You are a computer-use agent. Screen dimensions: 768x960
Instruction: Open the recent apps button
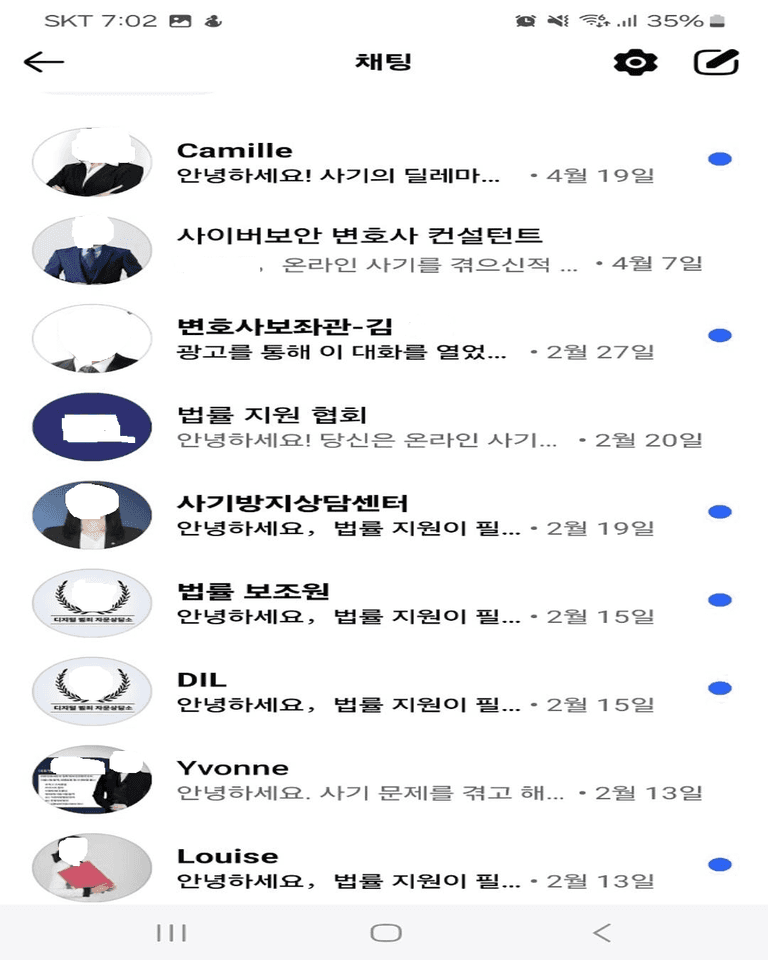171,933
